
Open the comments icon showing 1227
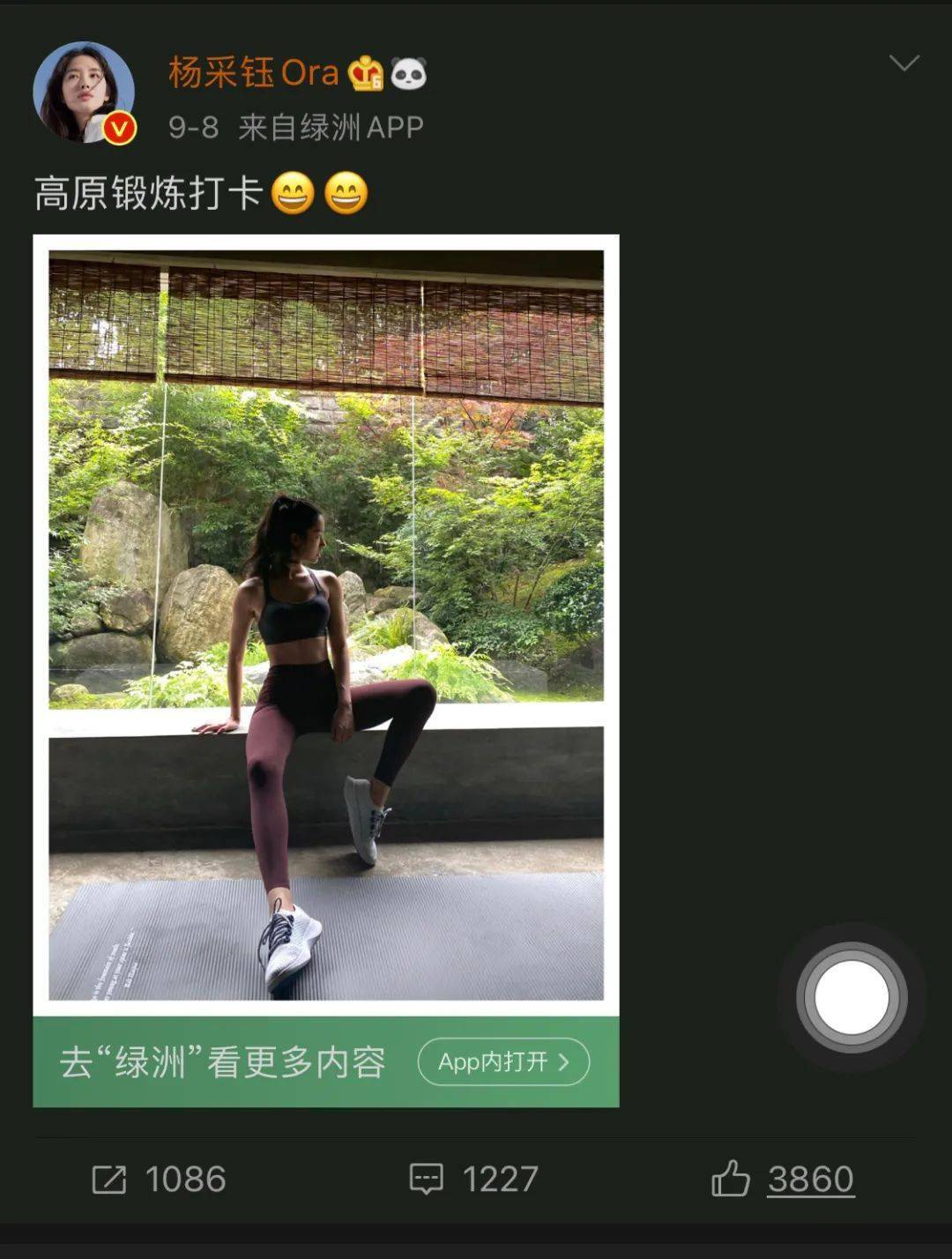428,1176
